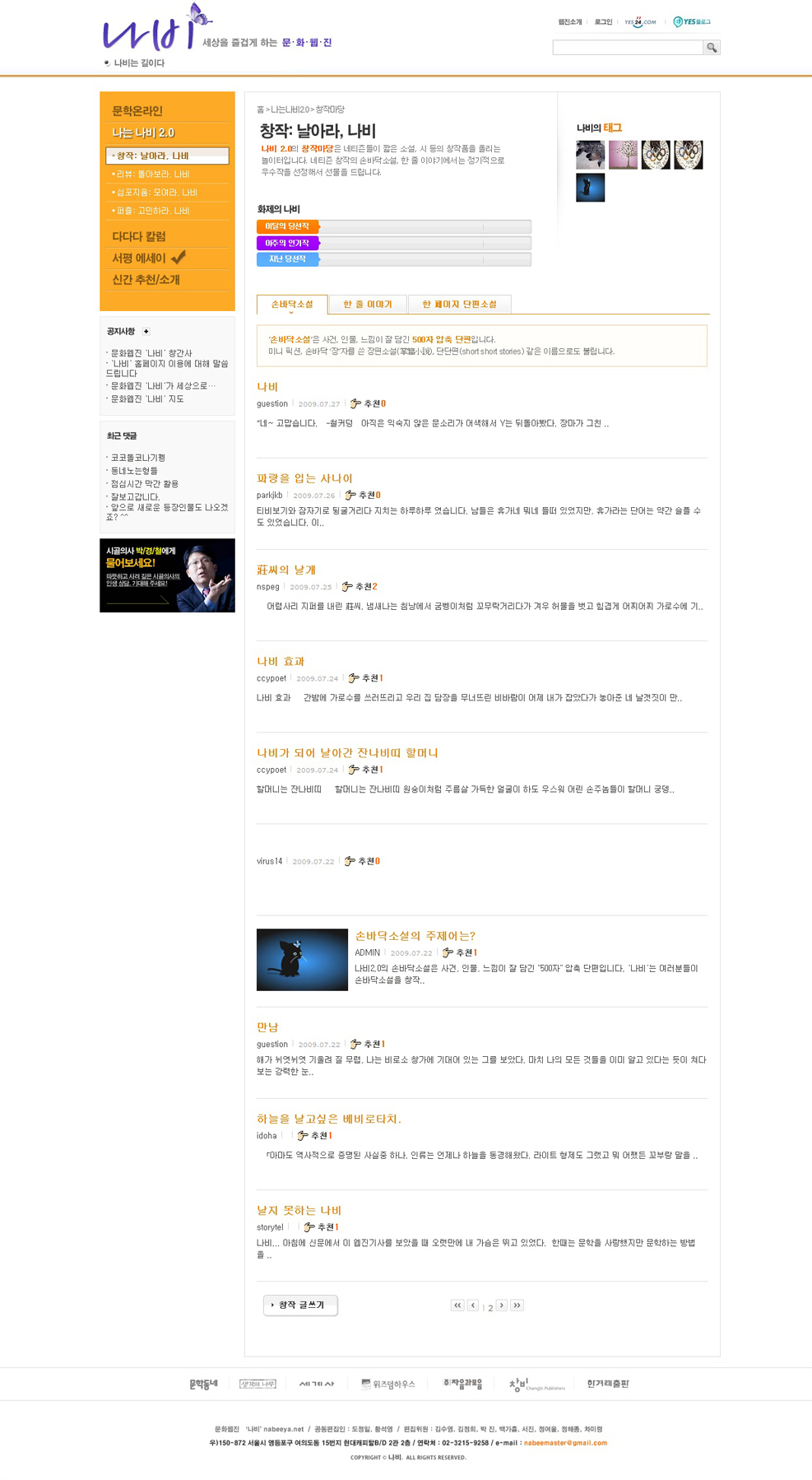
Task: Tap the search magnifier button
Action: [x=712, y=48]
